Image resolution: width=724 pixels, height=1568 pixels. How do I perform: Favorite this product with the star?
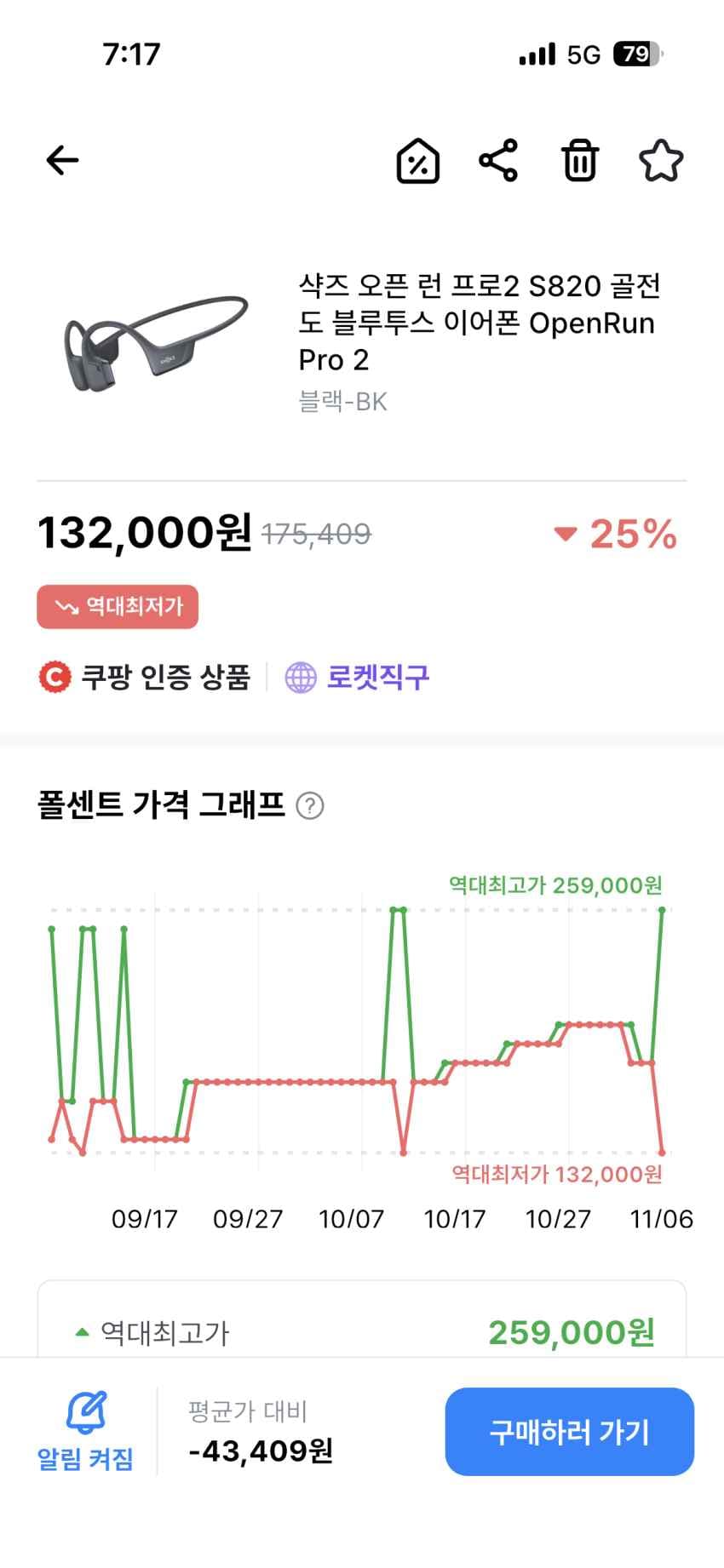click(x=661, y=160)
